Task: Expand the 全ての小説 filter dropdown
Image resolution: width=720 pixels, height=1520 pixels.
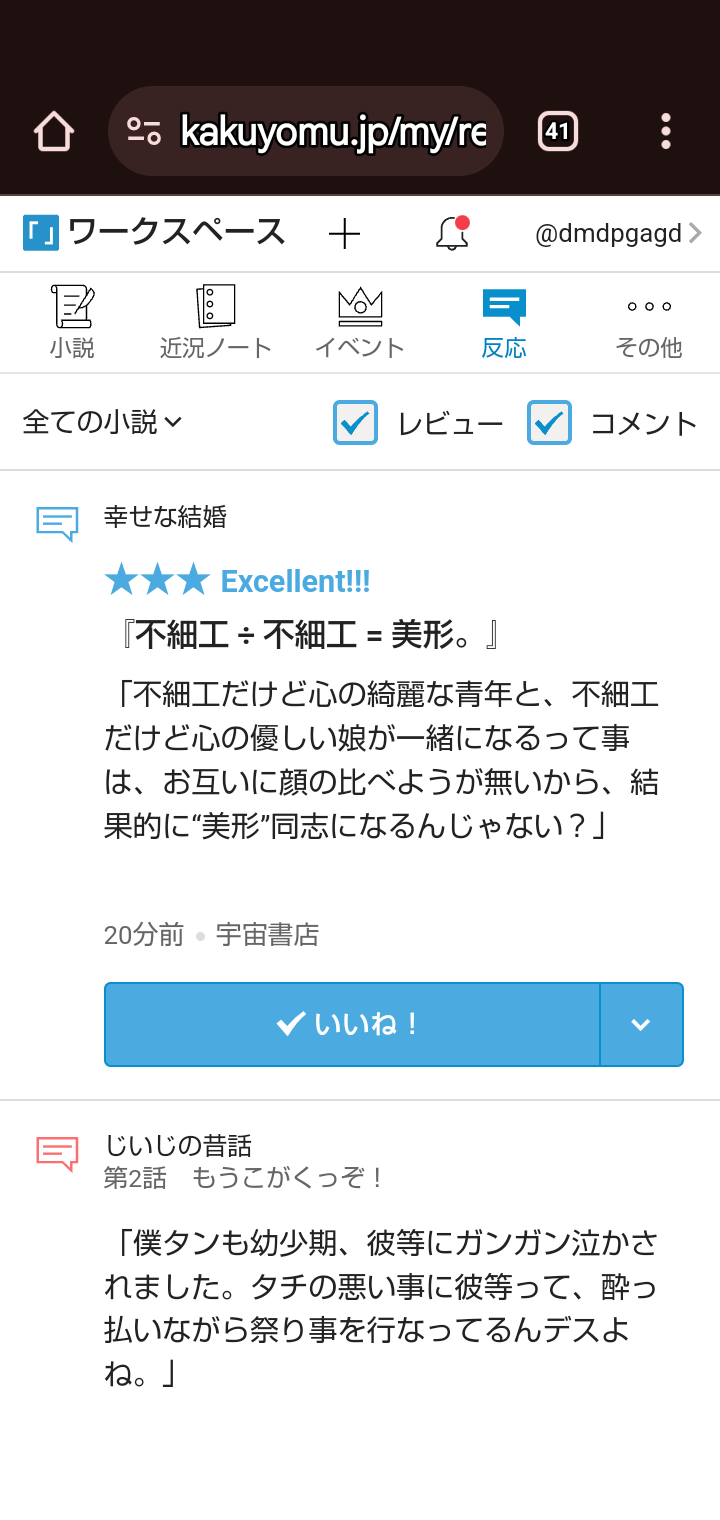Action: pyautogui.click(x=102, y=422)
